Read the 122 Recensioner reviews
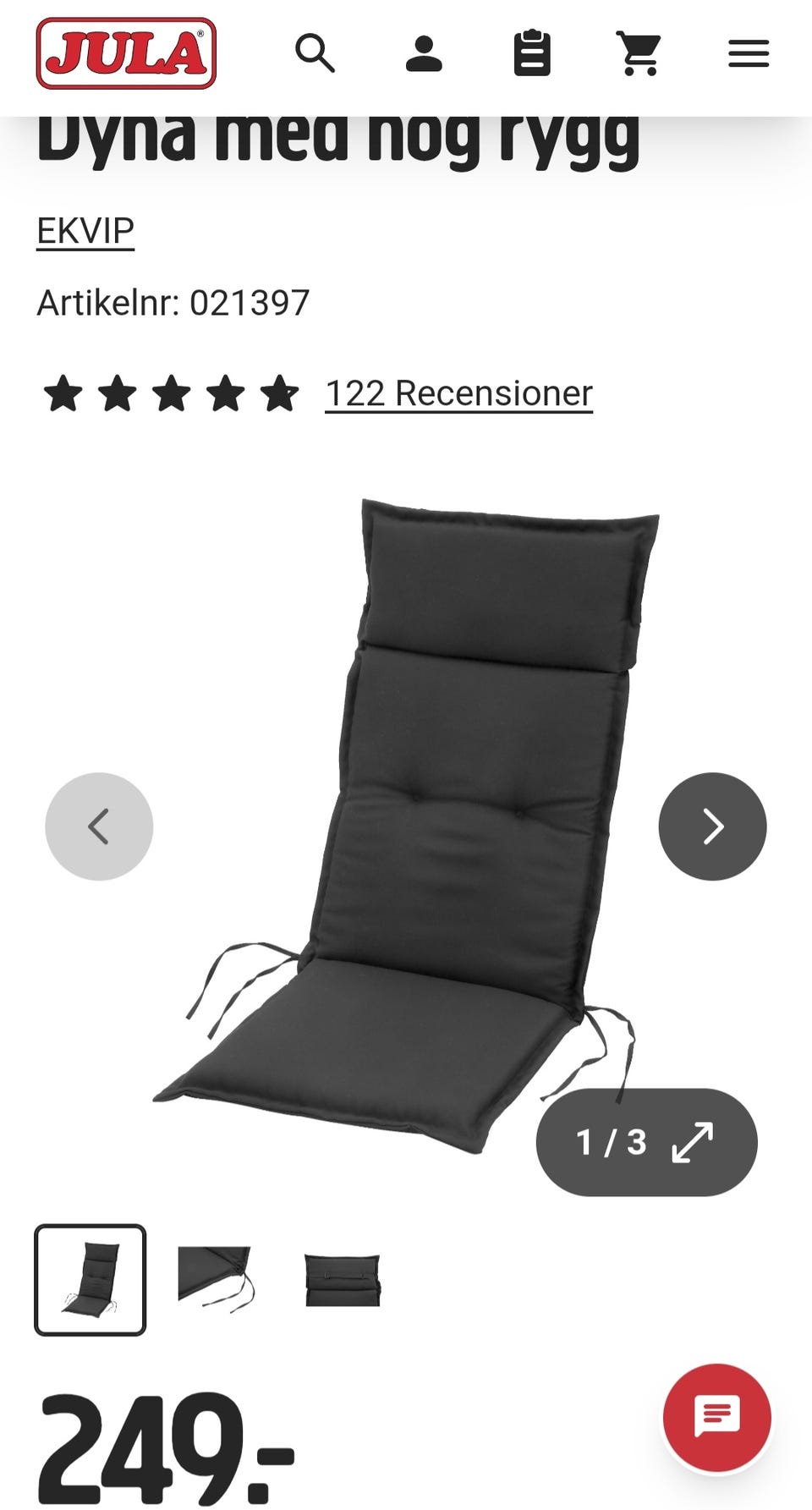The image size is (812, 1510). tap(458, 393)
